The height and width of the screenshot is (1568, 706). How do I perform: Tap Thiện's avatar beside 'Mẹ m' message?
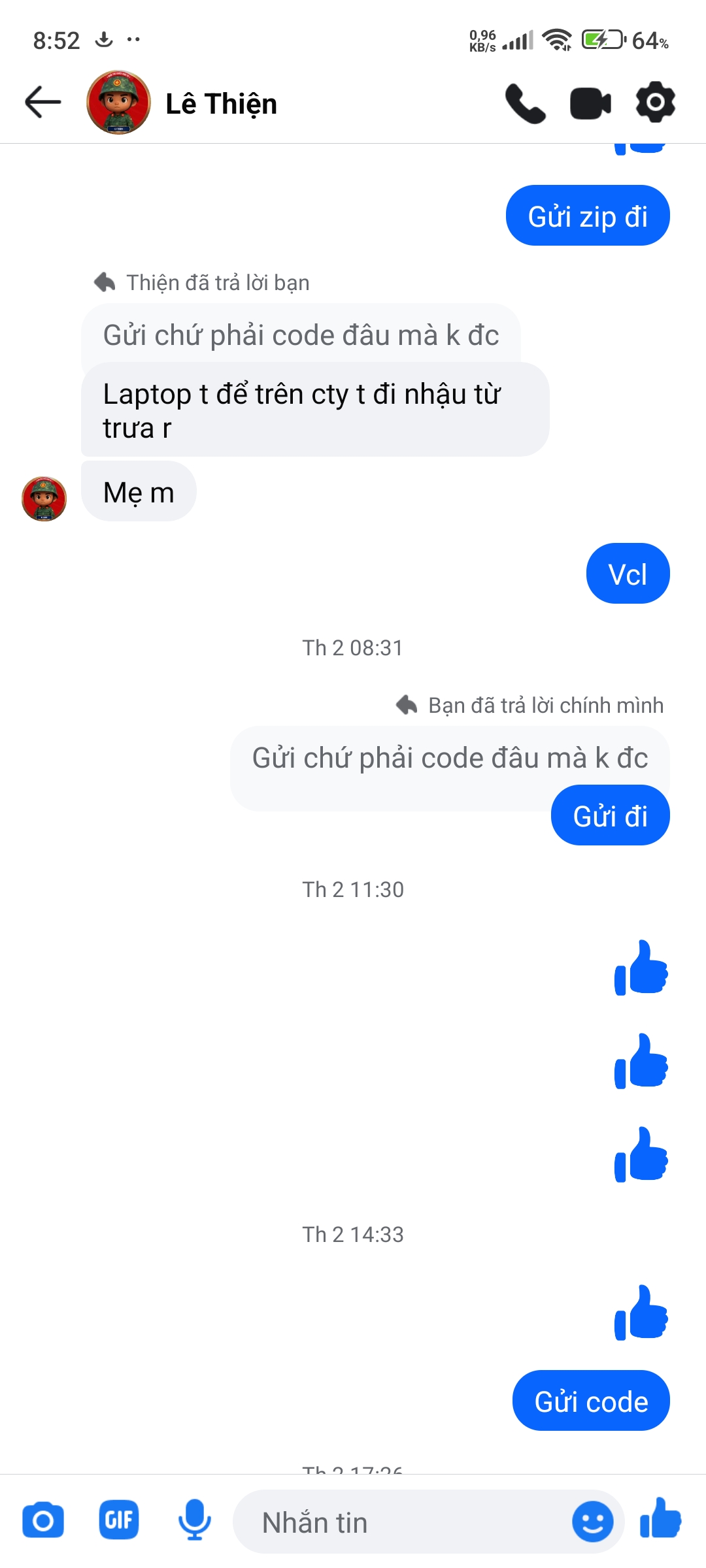pyautogui.click(x=44, y=498)
